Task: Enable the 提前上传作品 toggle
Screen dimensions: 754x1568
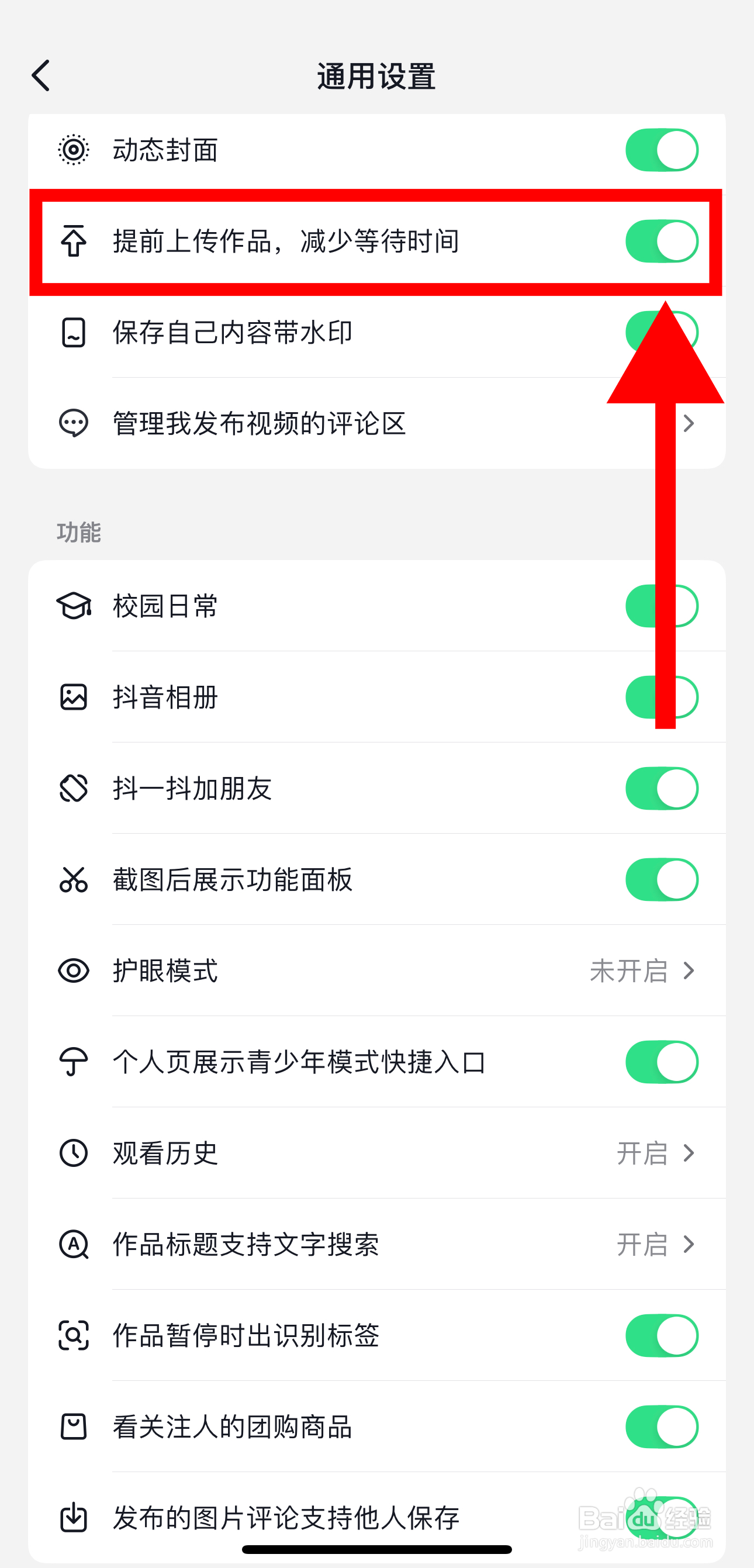Action: coord(662,241)
